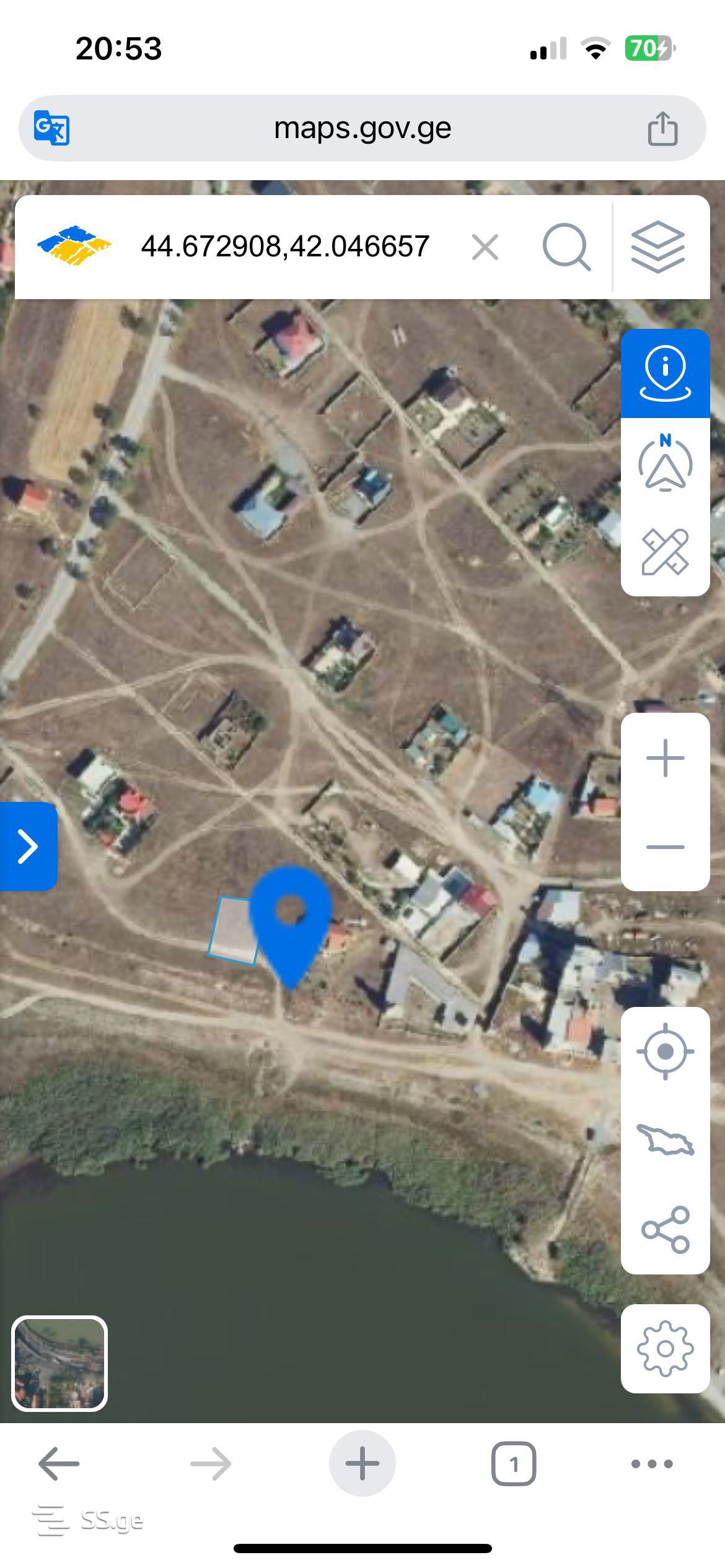Search the entered coordinates
Screen dimensions: 725x1568
pos(566,248)
